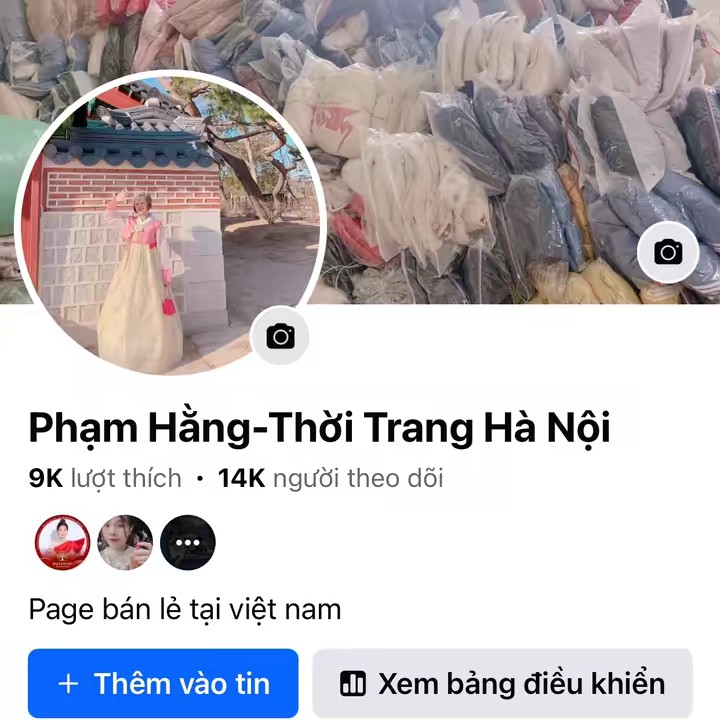
Task: Tap "Thêm vào tin" button
Action: [x=163, y=684]
